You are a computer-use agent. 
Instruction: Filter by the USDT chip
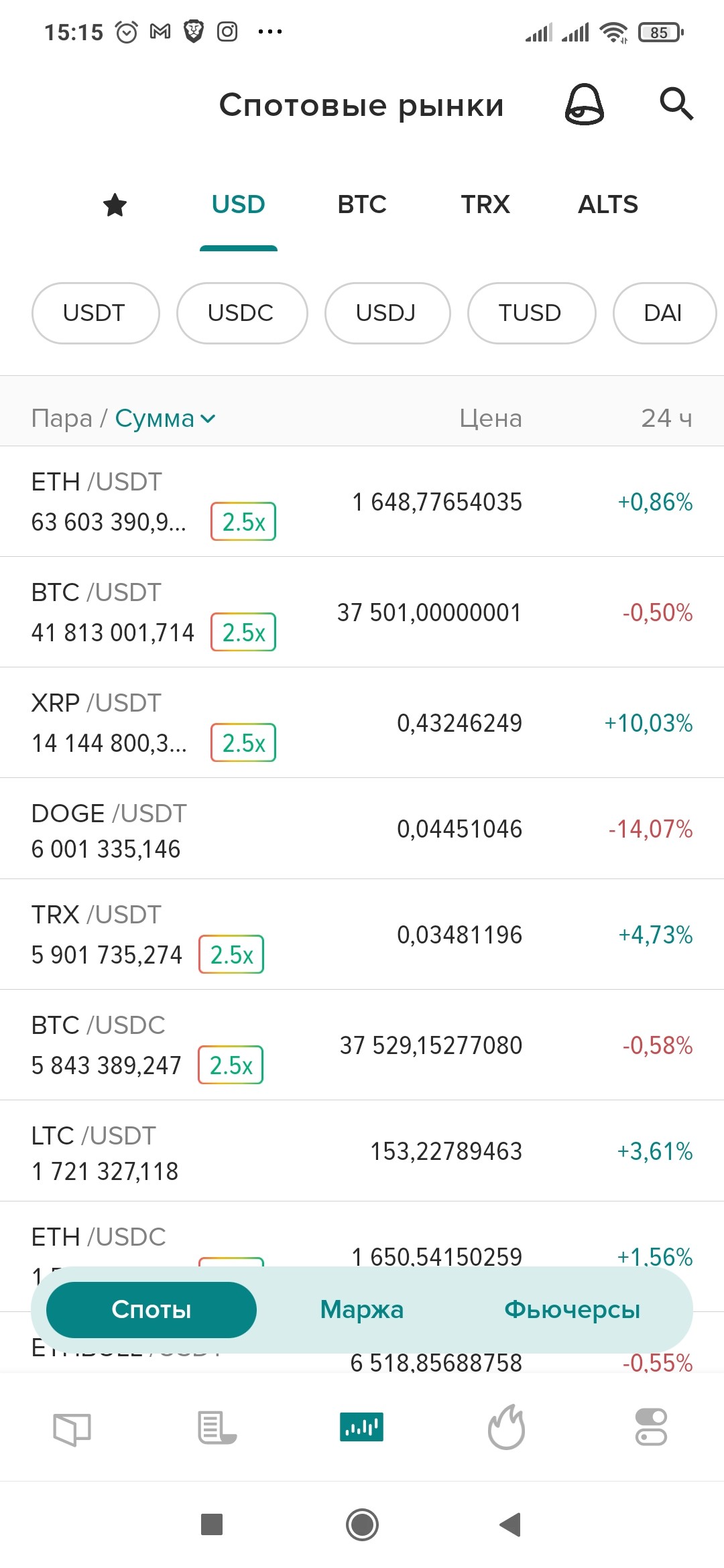95,313
